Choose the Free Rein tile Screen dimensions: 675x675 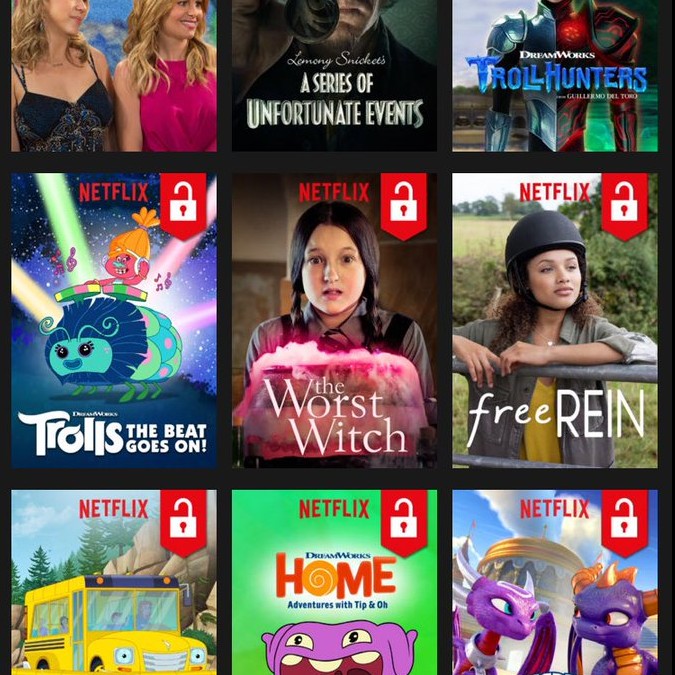pos(555,320)
